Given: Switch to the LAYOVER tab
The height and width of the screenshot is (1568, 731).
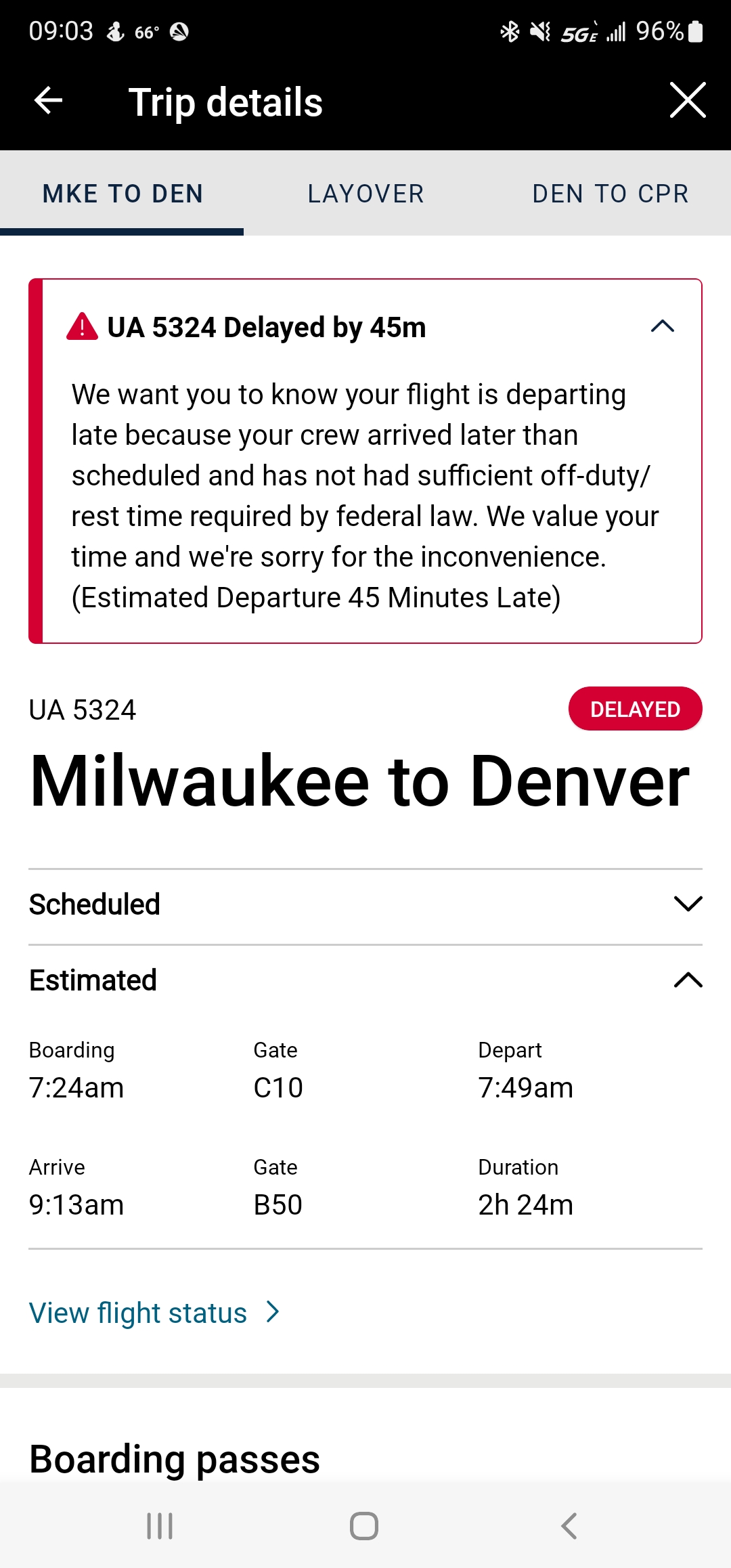Looking at the screenshot, I should (365, 194).
